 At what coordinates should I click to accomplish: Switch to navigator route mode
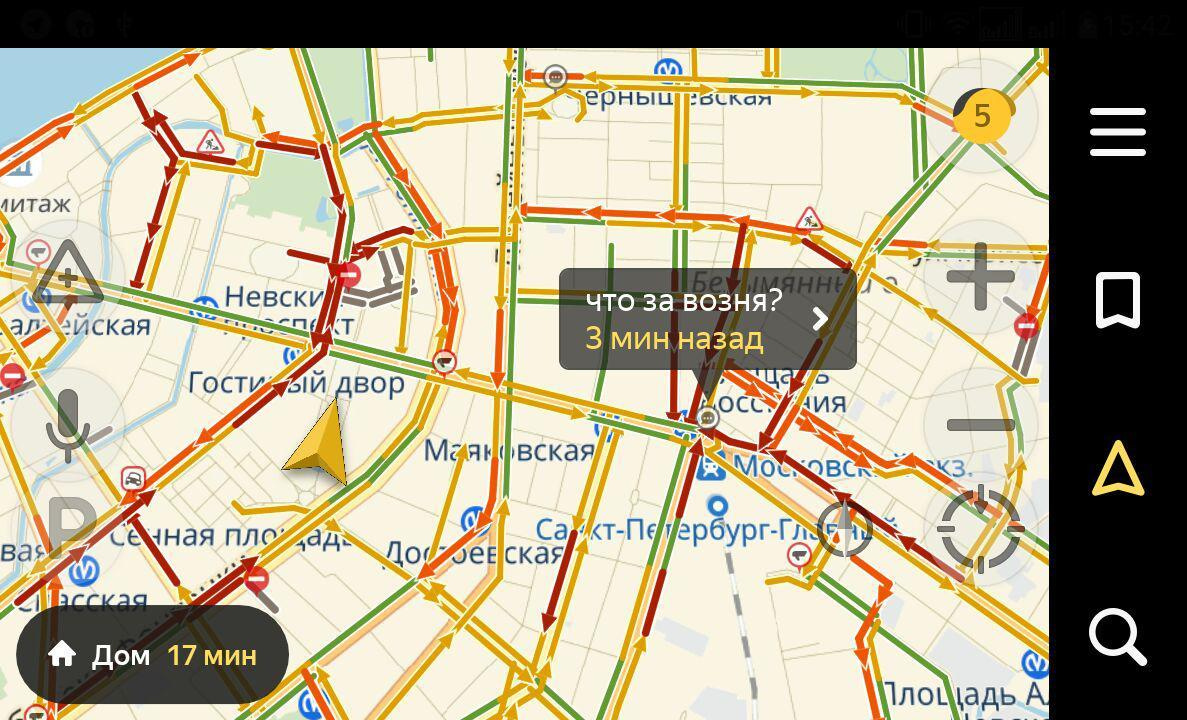[x=1117, y=468]
